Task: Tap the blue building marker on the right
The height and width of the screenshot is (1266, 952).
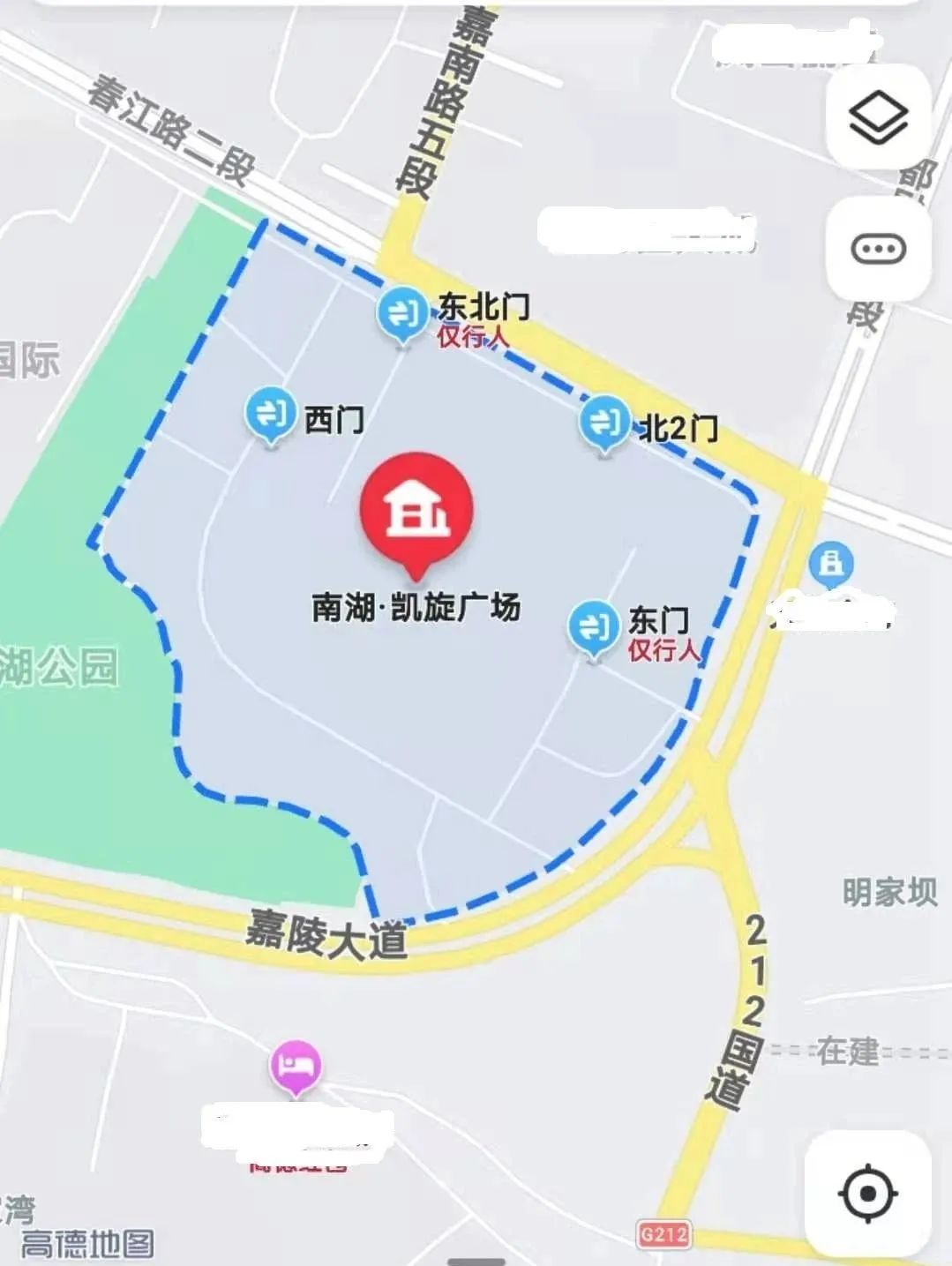Action: (830, 563)
